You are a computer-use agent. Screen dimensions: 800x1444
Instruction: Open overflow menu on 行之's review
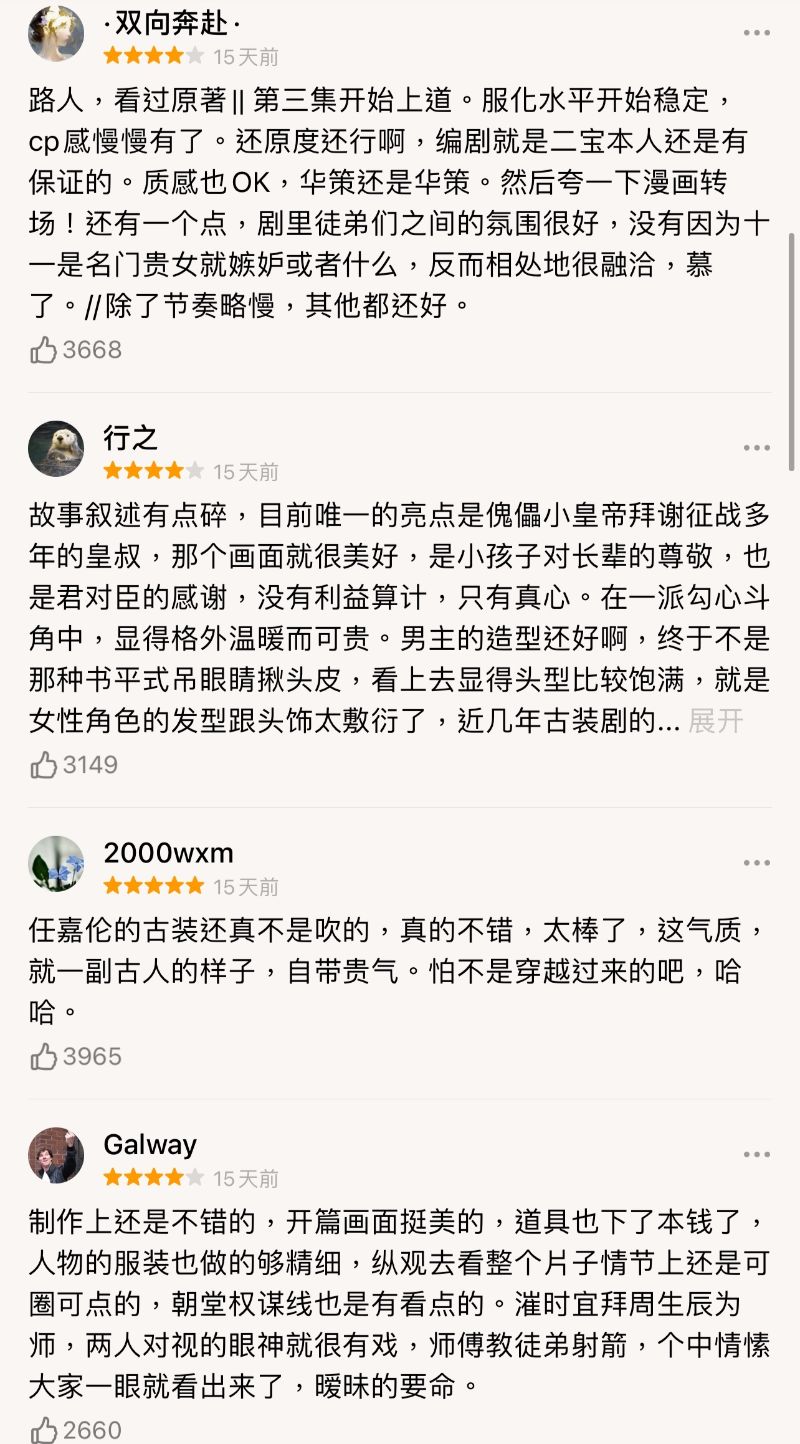pyautogui.click(x=757, y=448)
